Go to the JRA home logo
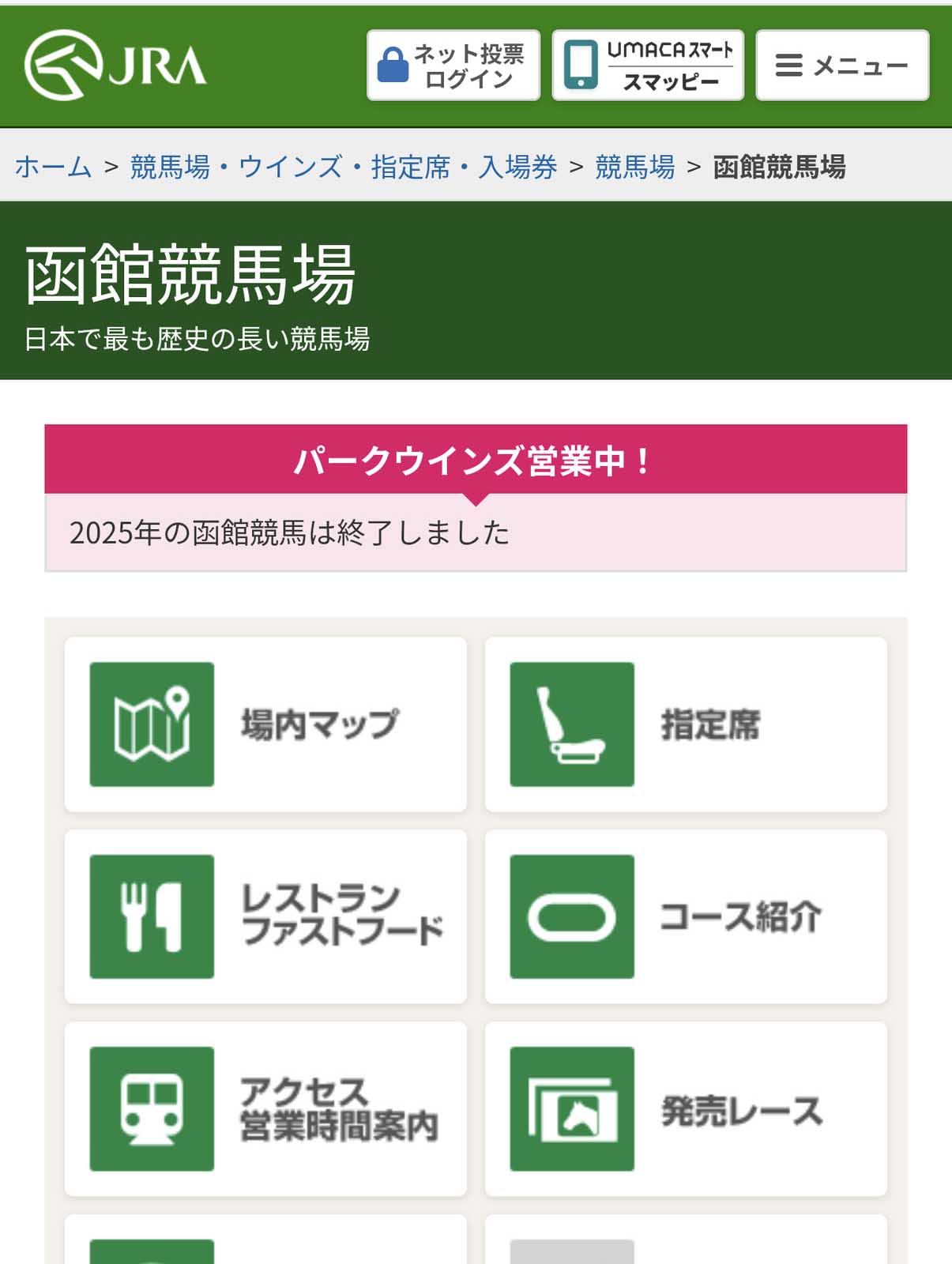This screenshot has width=952, height=1264. [115, 66]
